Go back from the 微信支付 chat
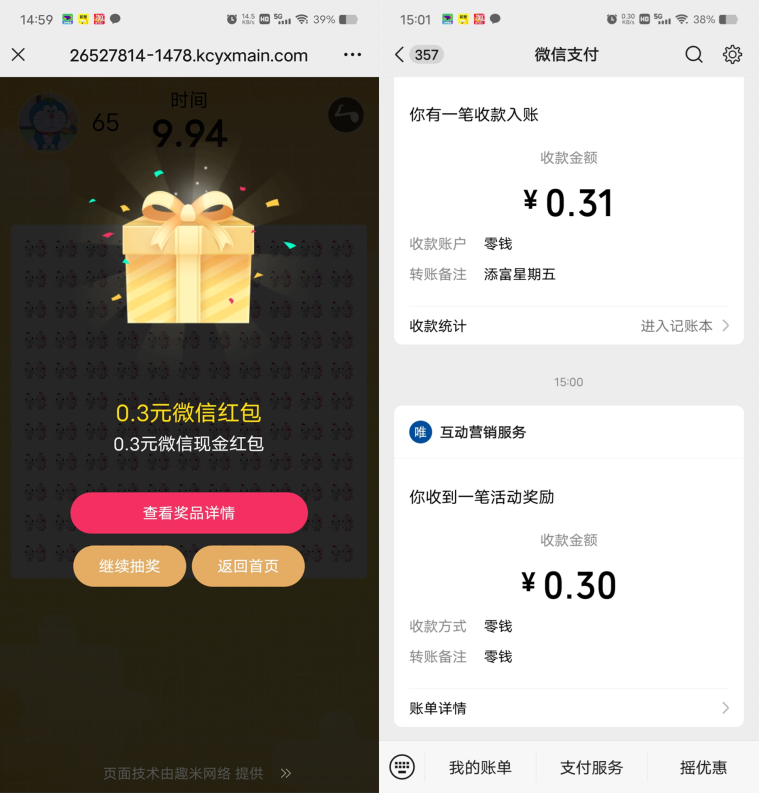The image size is (759, 793). (x=400, y=55)
